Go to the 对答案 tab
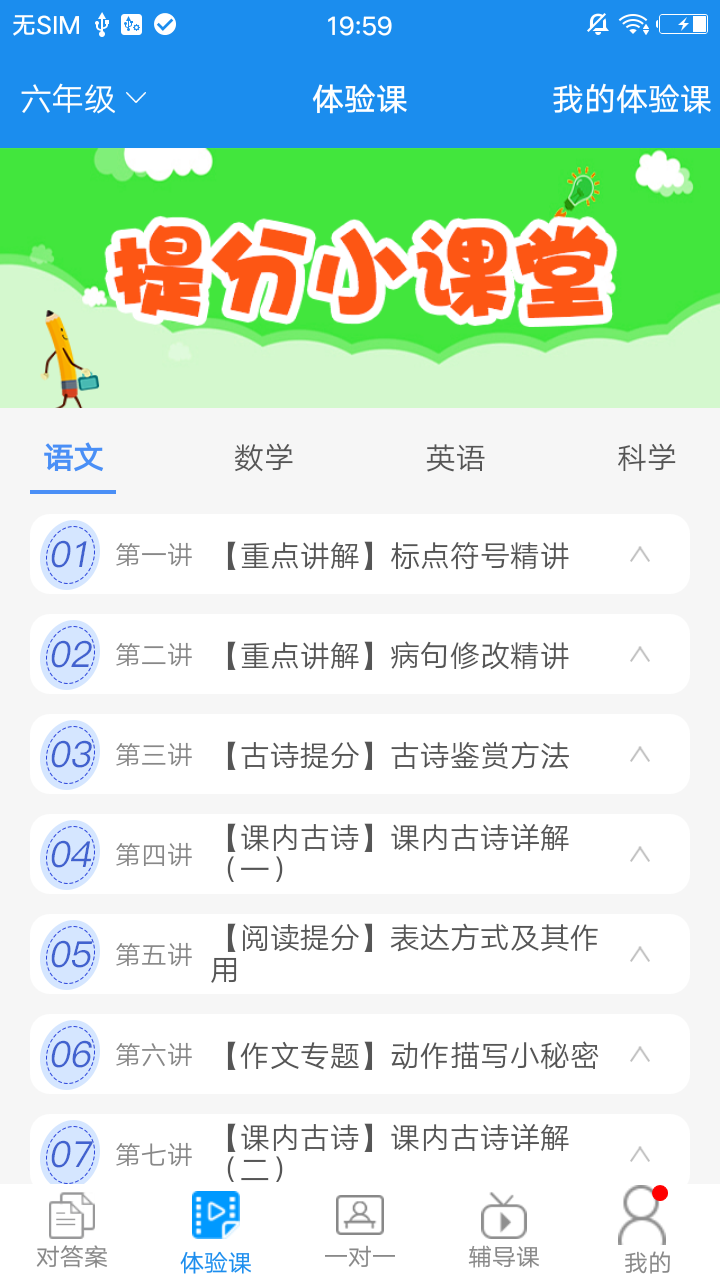The width and height of the screenshot is (720, 1280). [72, 1232]
